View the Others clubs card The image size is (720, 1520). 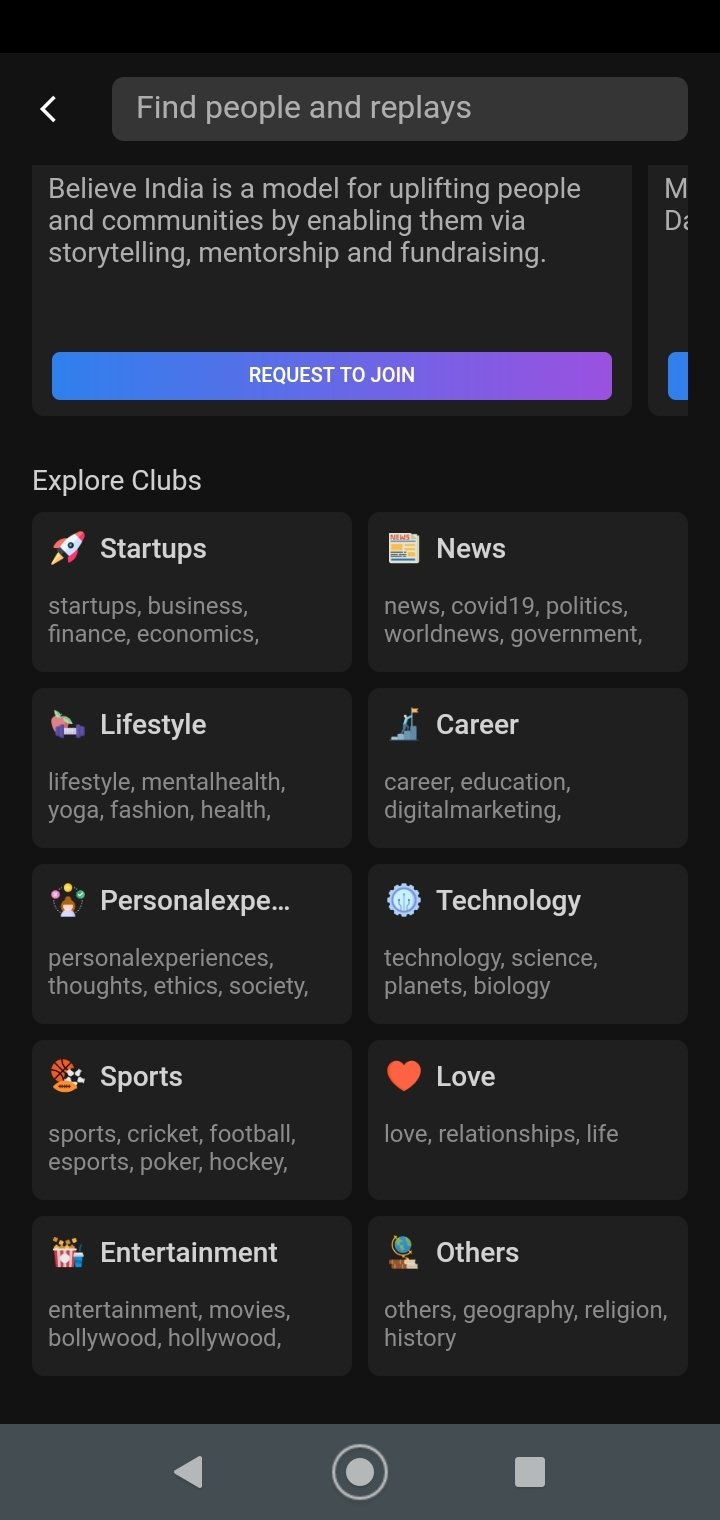click(528, 1296)
